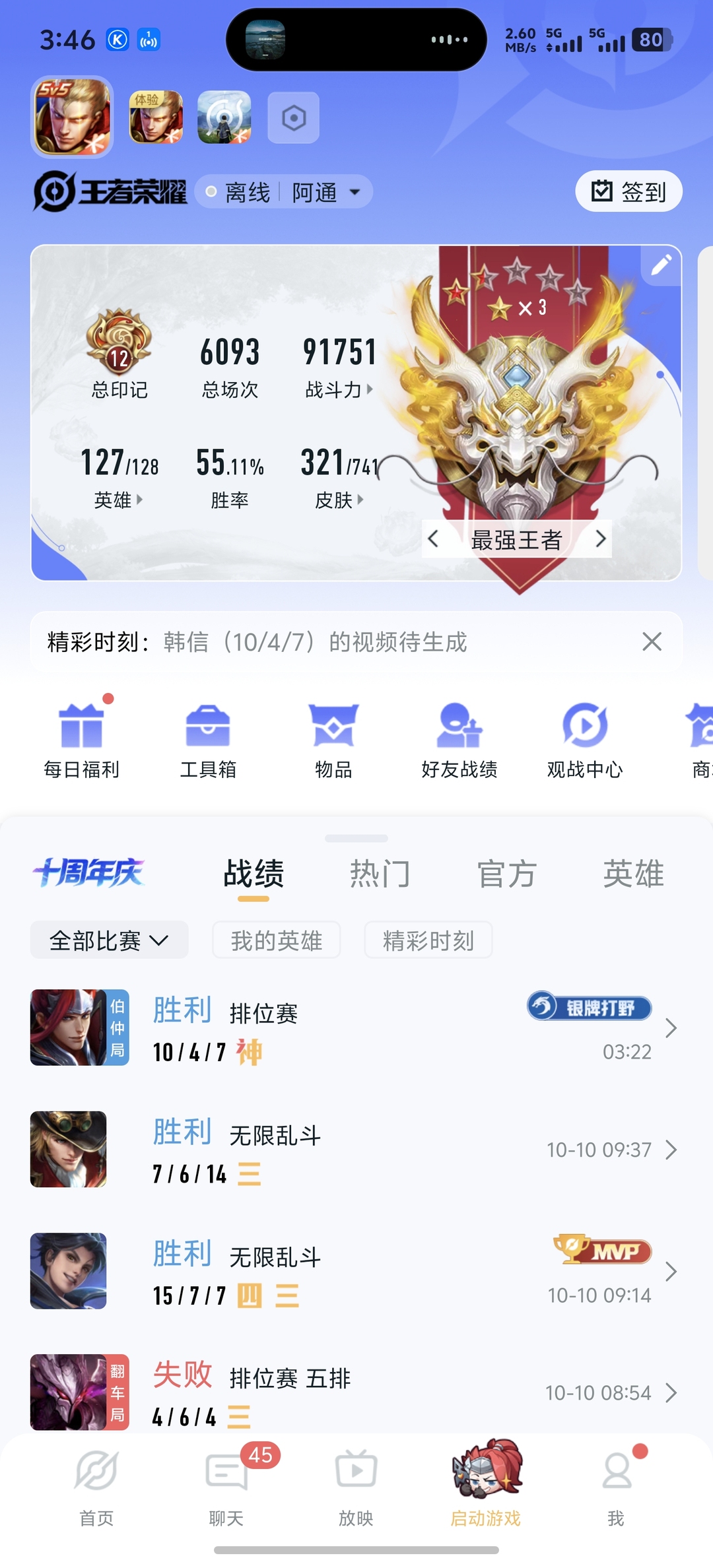
Task: Open 好友战绩 friends' records
Action: [459, 740]
